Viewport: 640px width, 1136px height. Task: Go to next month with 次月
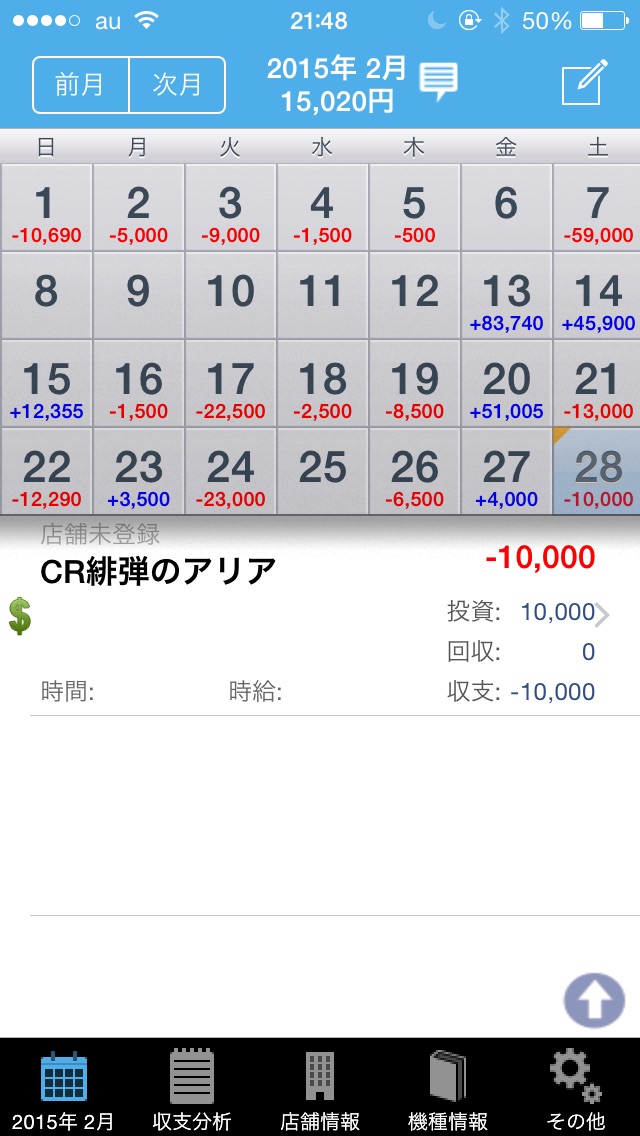point(177,85)
